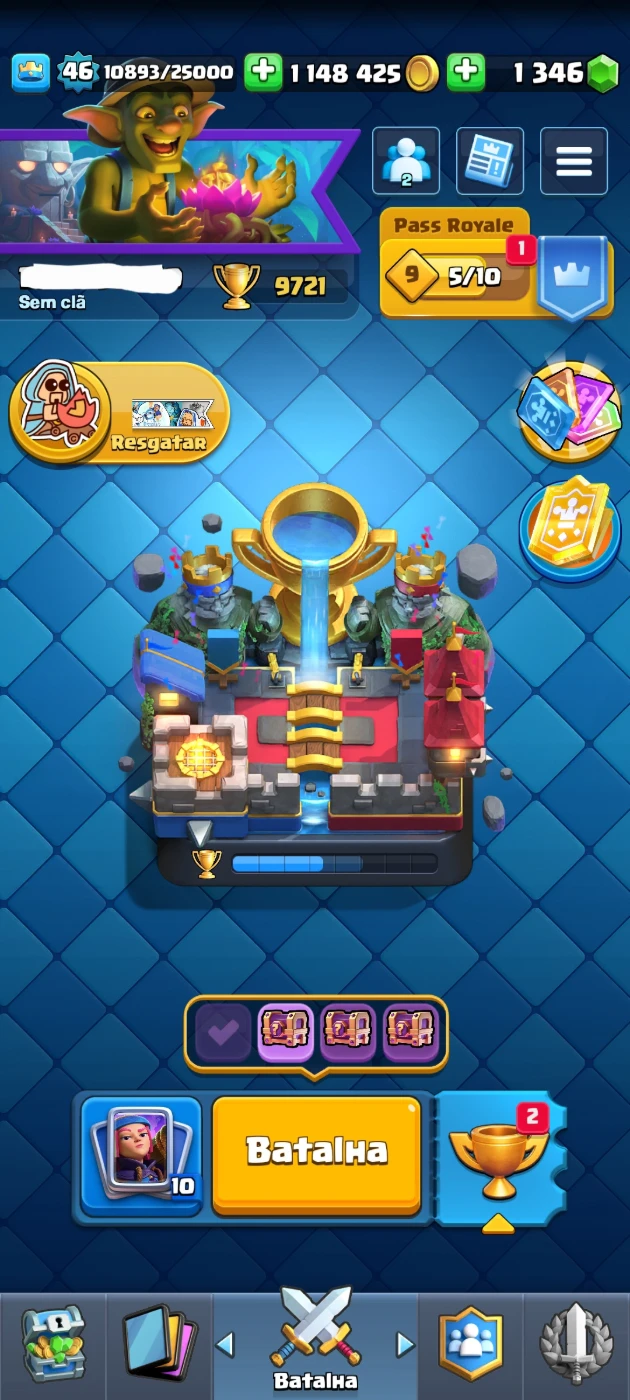The width and height of the screenshot is (630, 1400).
Task: Switch to the clan social tab
Action: click(470, 1343)
